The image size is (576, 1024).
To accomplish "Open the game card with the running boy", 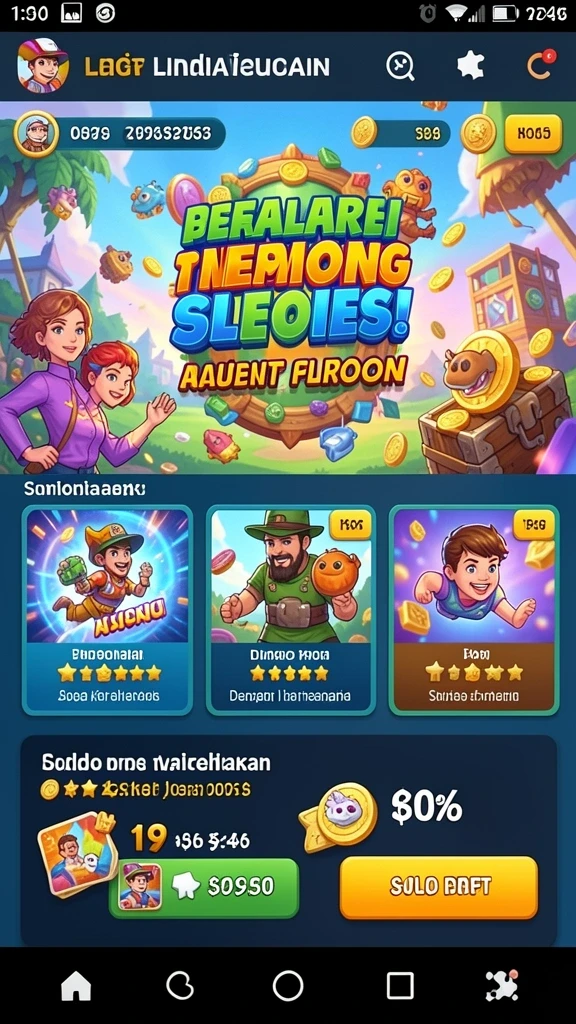I will 474,609.
